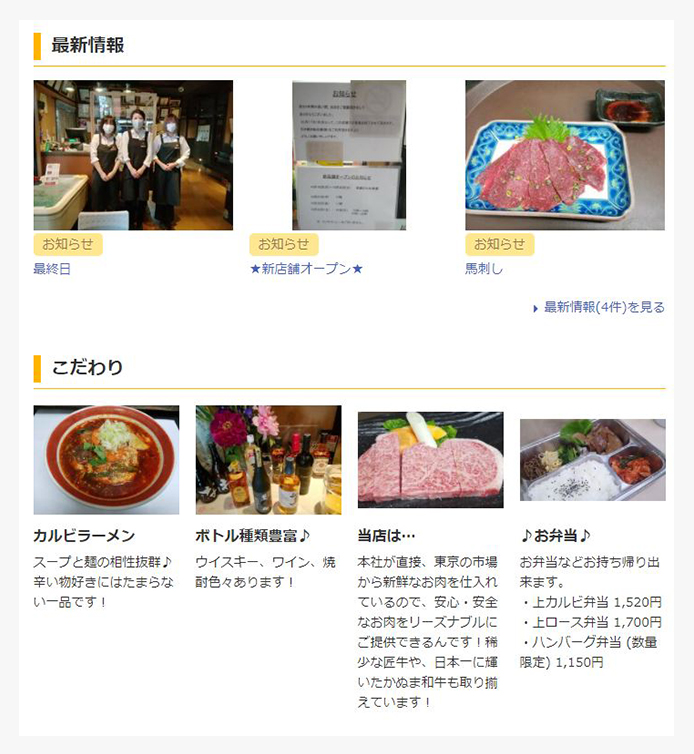Open the 最終日 news link
This screenshot has height=754, width=694.
52,269
